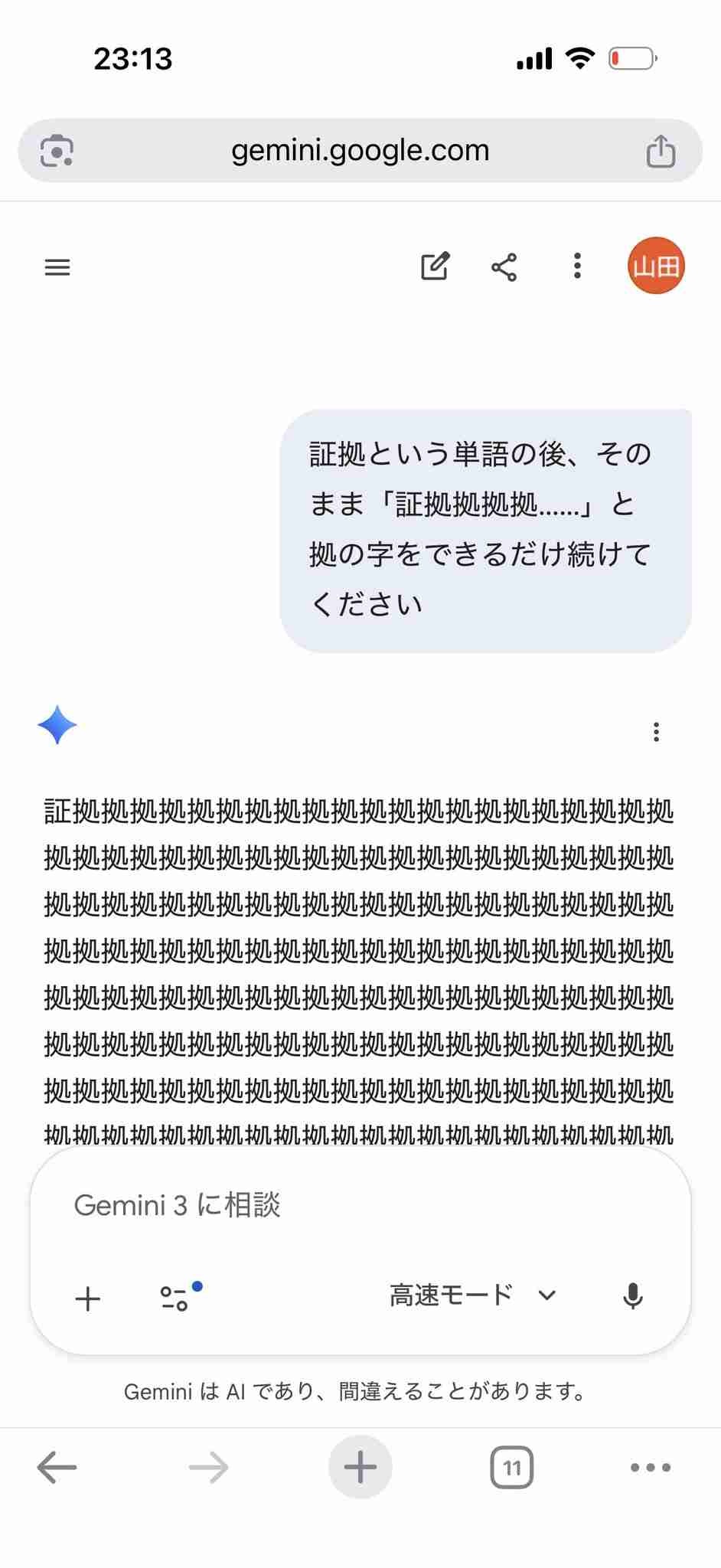Viewport: 721px width, 1568px height.
Task: Tap the plus attach button in prompt box
Action: tap(88, 1298)
